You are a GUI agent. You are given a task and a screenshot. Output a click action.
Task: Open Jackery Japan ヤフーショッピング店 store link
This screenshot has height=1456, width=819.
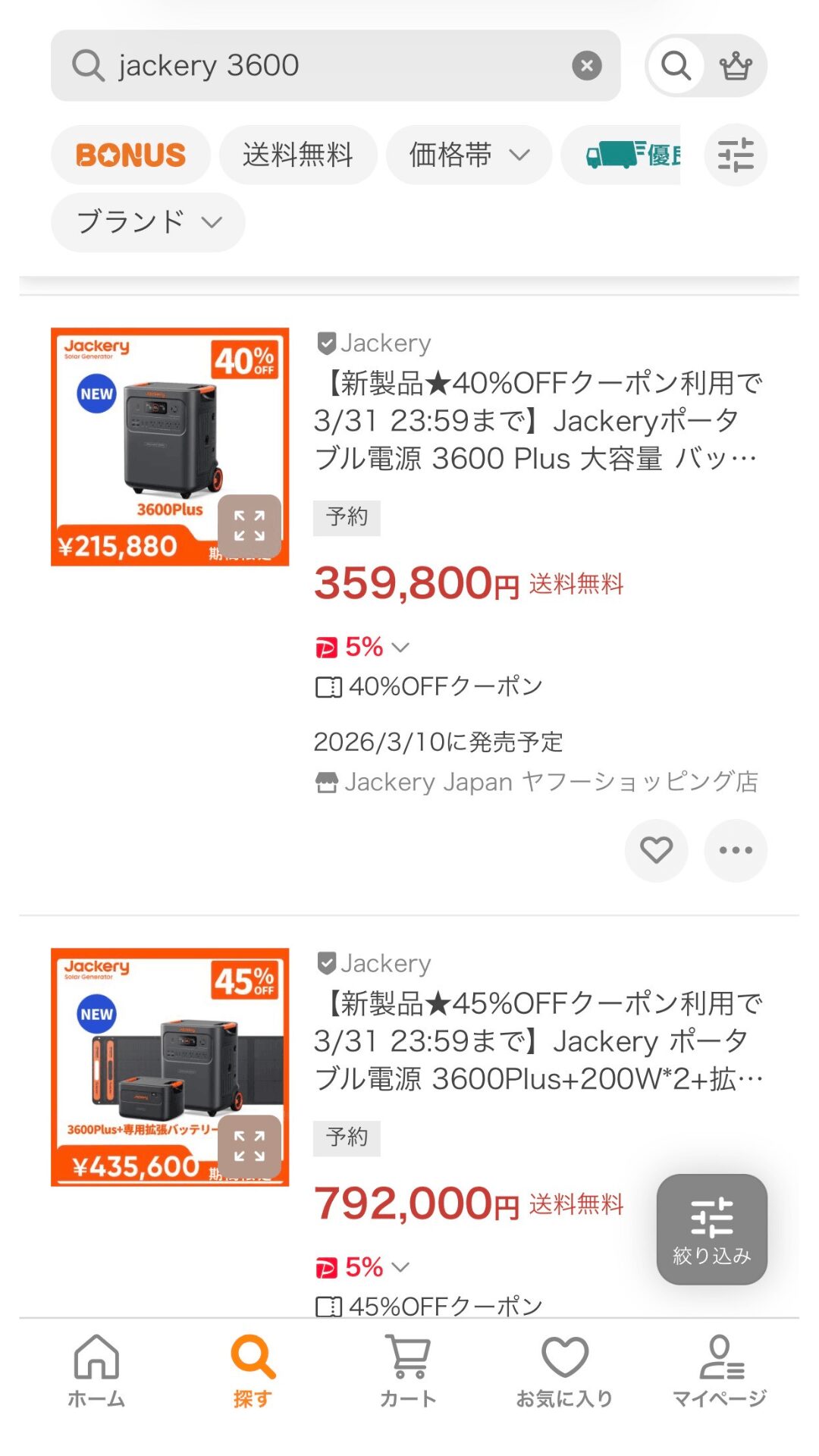(x=541, y=782)
